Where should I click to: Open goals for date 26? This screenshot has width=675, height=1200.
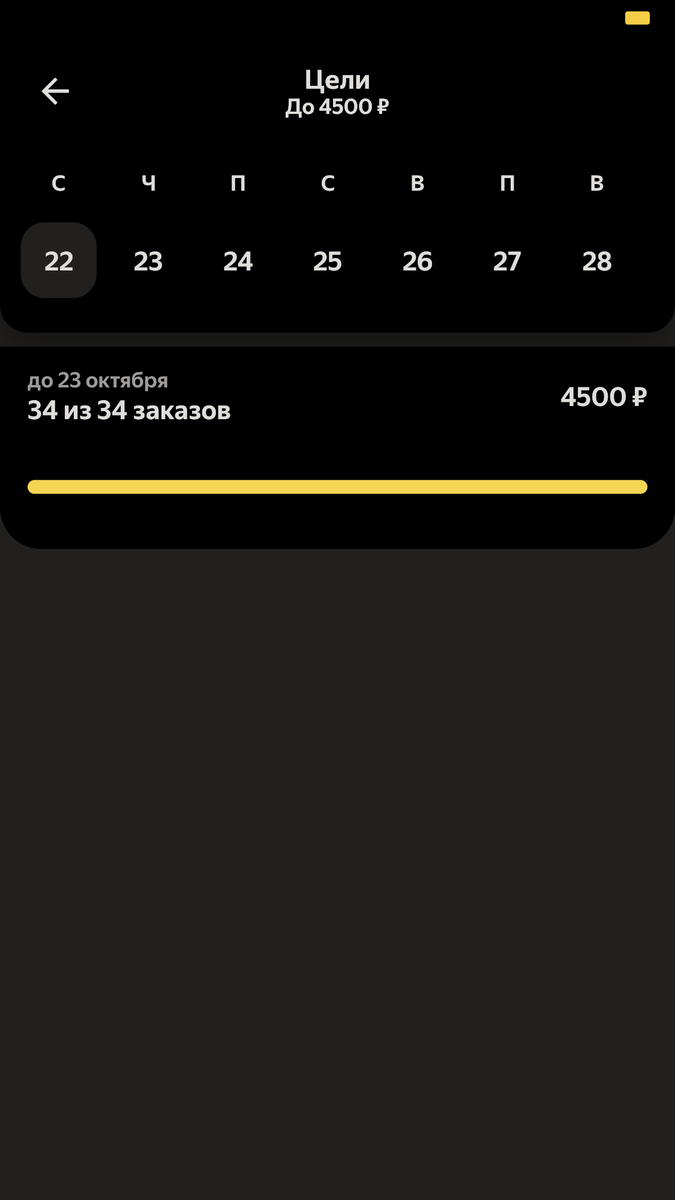pos(417,261)
